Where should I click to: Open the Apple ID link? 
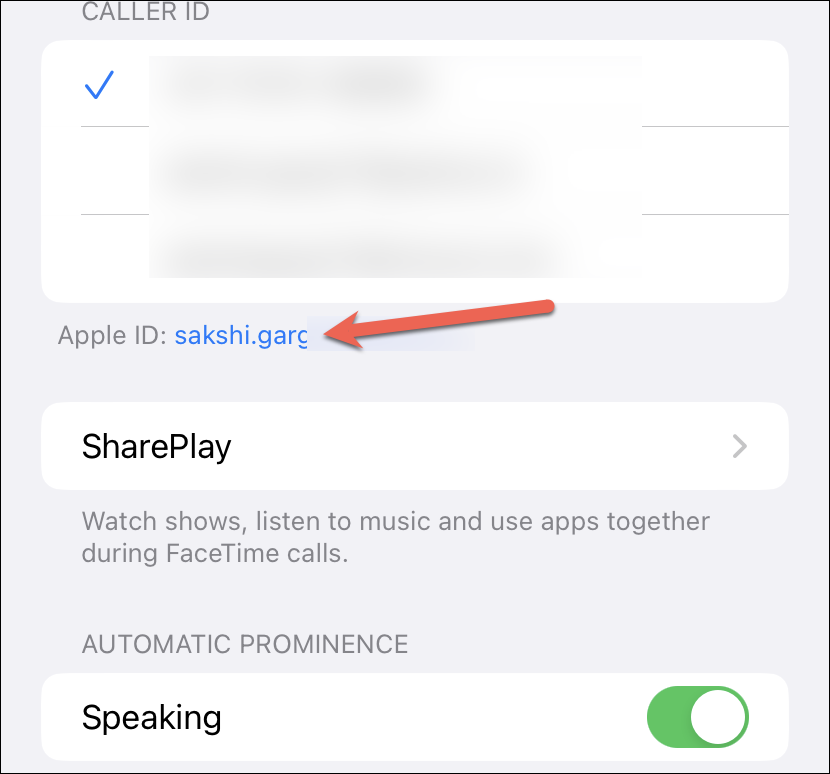click(241, 335)
